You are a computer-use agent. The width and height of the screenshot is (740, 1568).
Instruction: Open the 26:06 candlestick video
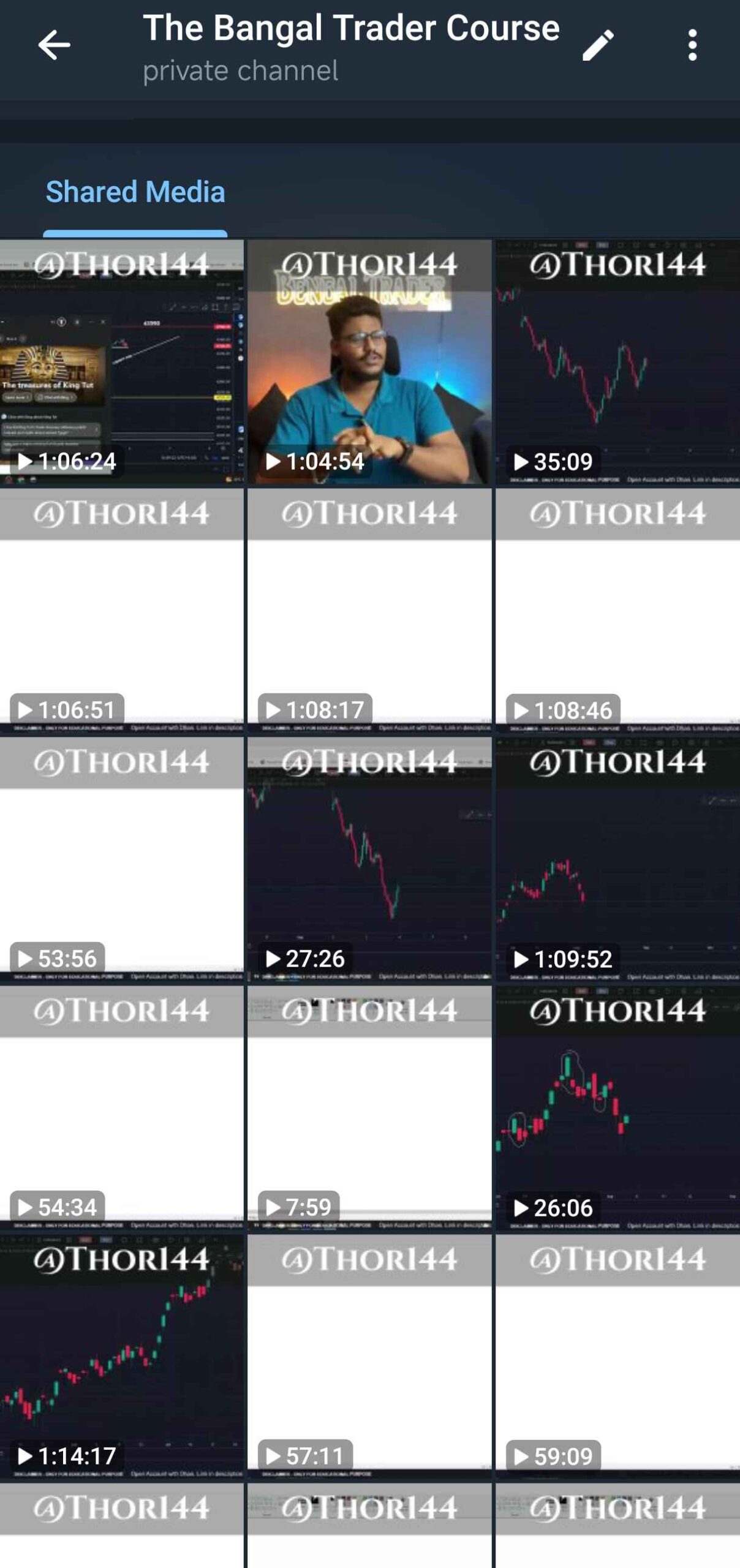click(617, 1109)
